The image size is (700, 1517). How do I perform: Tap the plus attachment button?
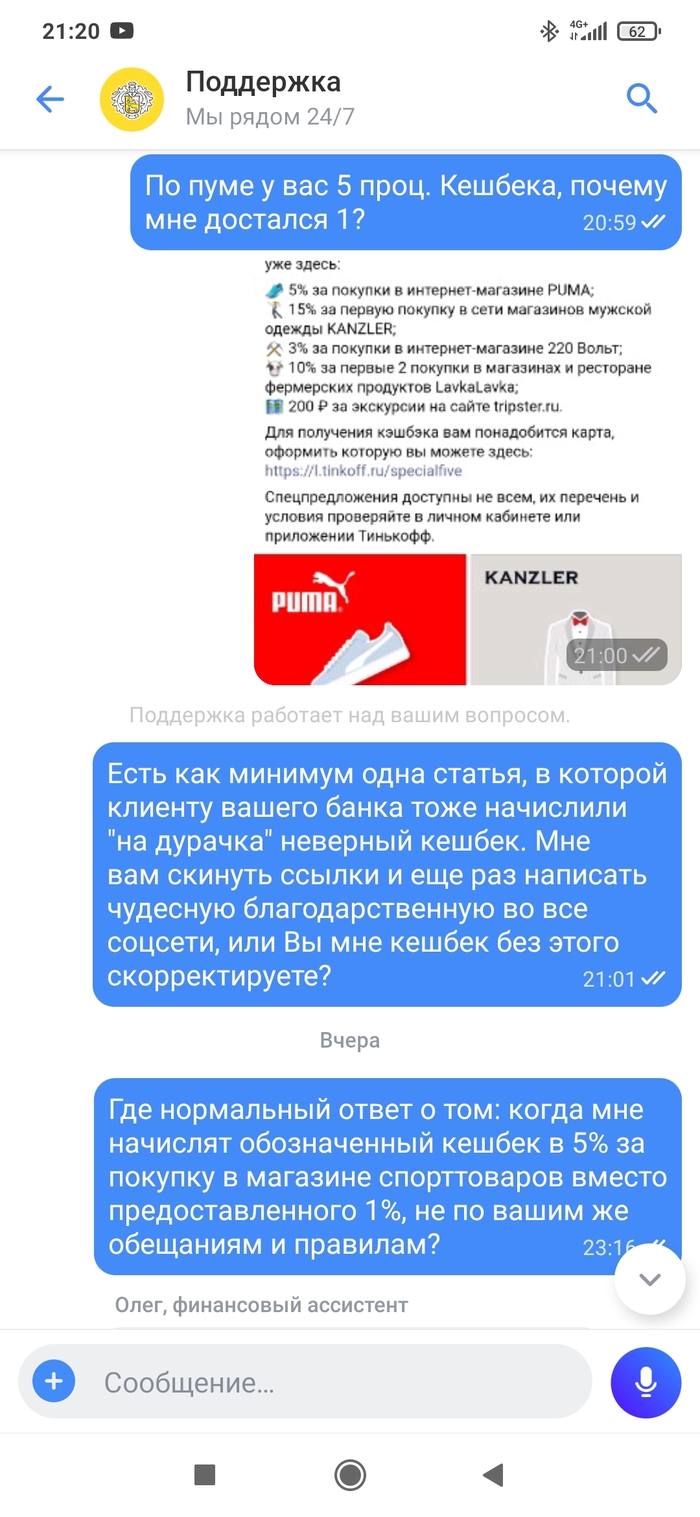(54, 1382)
